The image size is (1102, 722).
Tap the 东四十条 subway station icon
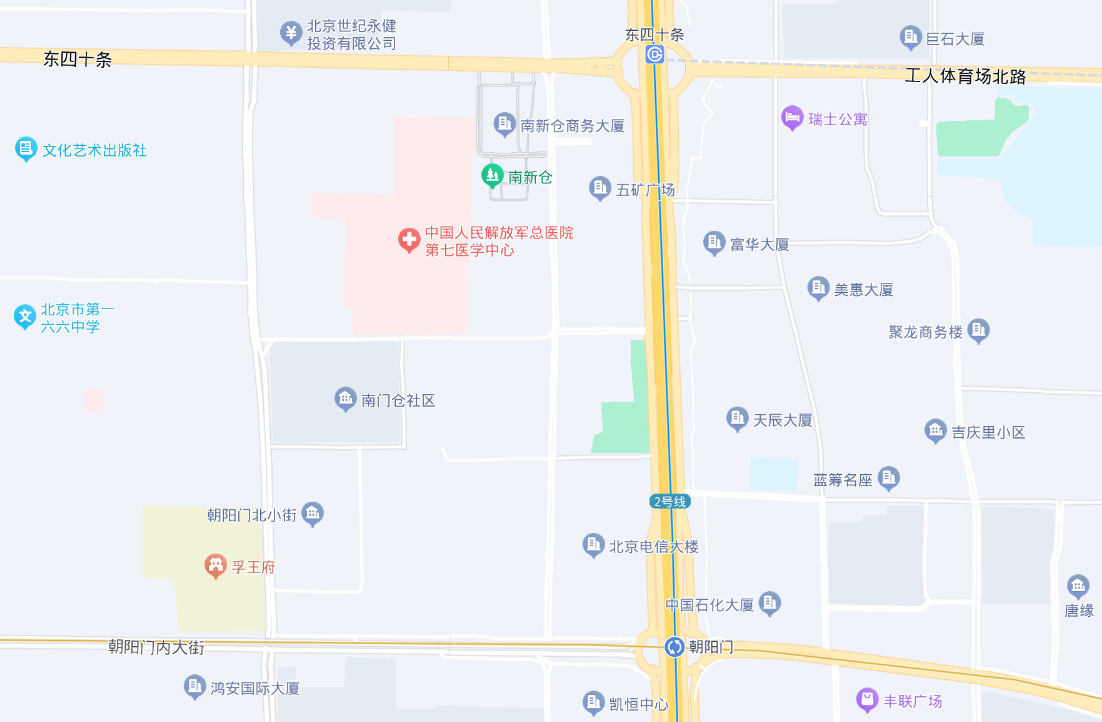point(654,54)
